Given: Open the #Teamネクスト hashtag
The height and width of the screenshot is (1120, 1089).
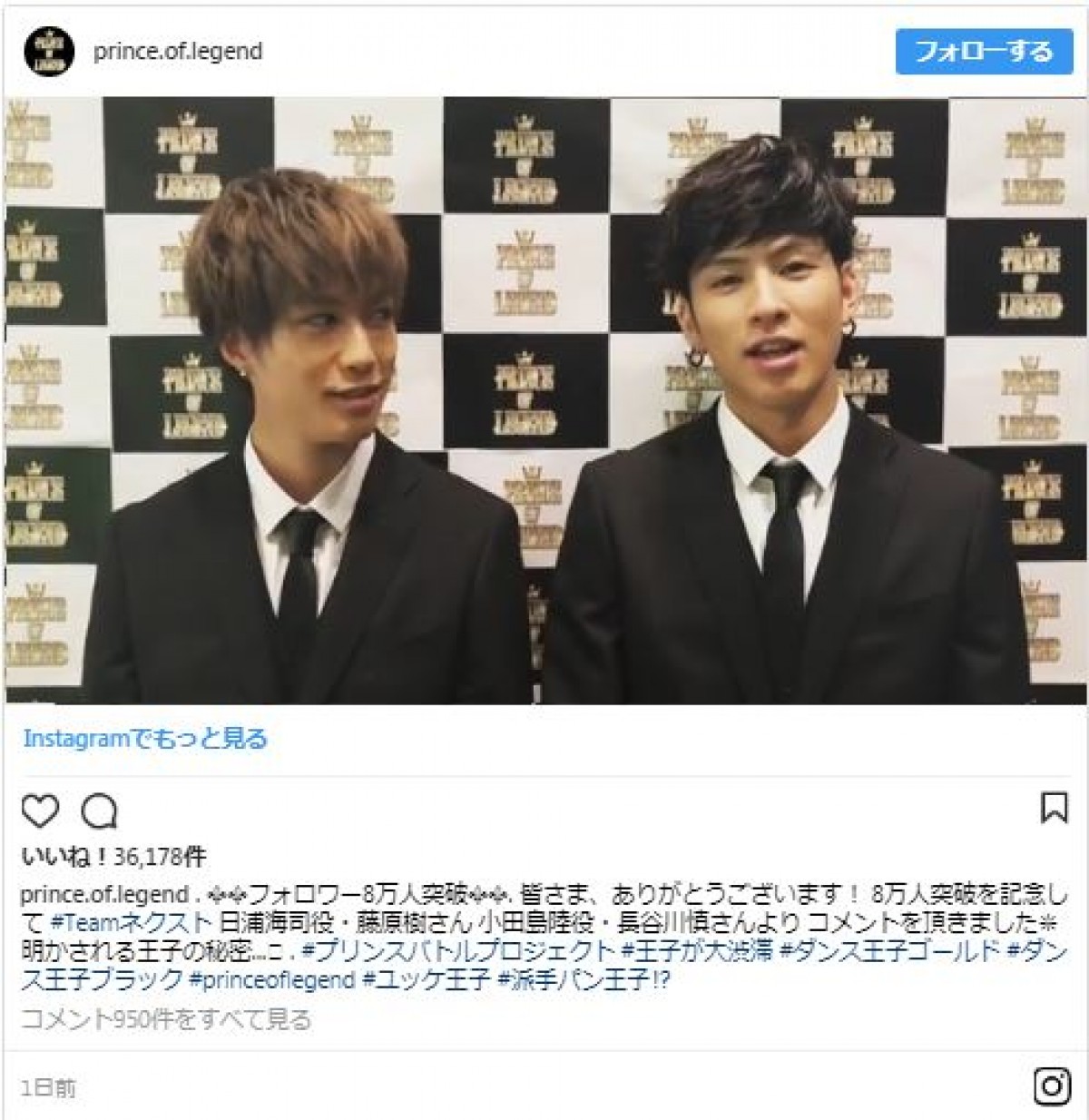Looking at the screenshot, I should (132, 923).
